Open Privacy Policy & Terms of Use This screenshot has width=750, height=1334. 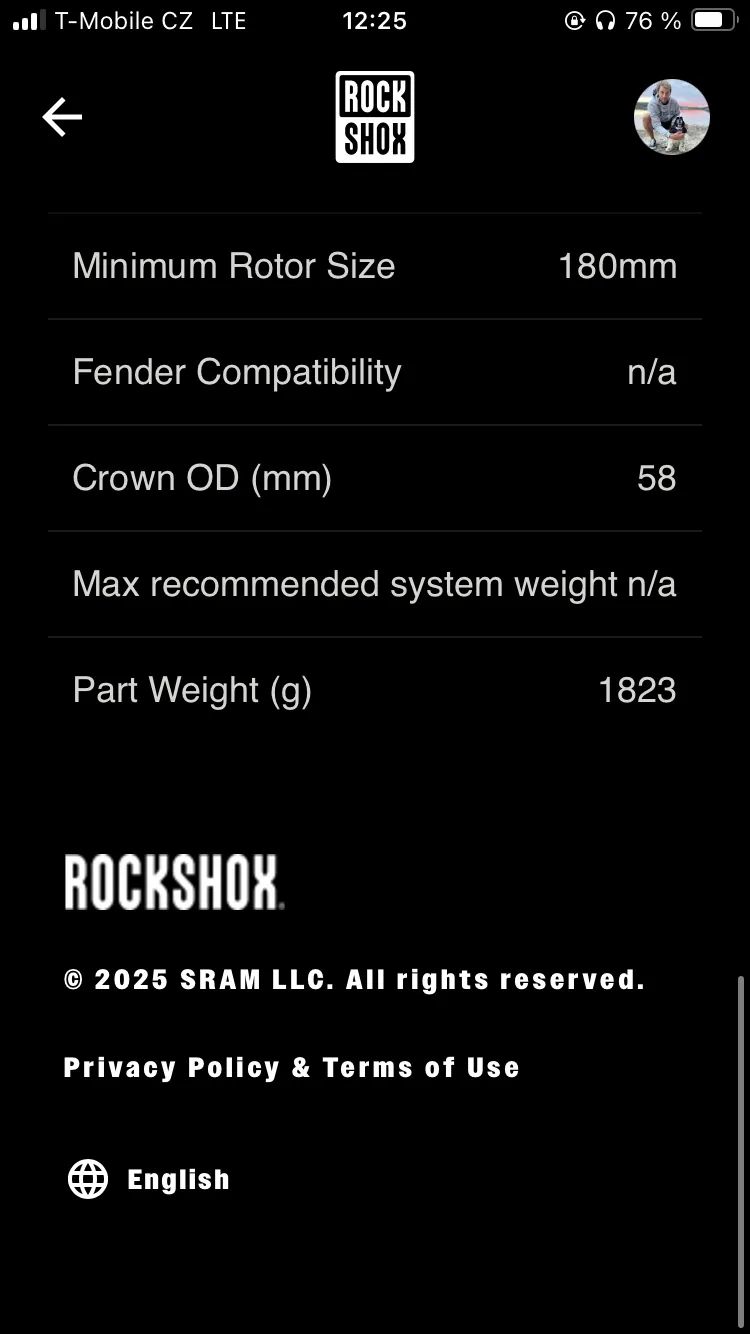coord(291,1067)
